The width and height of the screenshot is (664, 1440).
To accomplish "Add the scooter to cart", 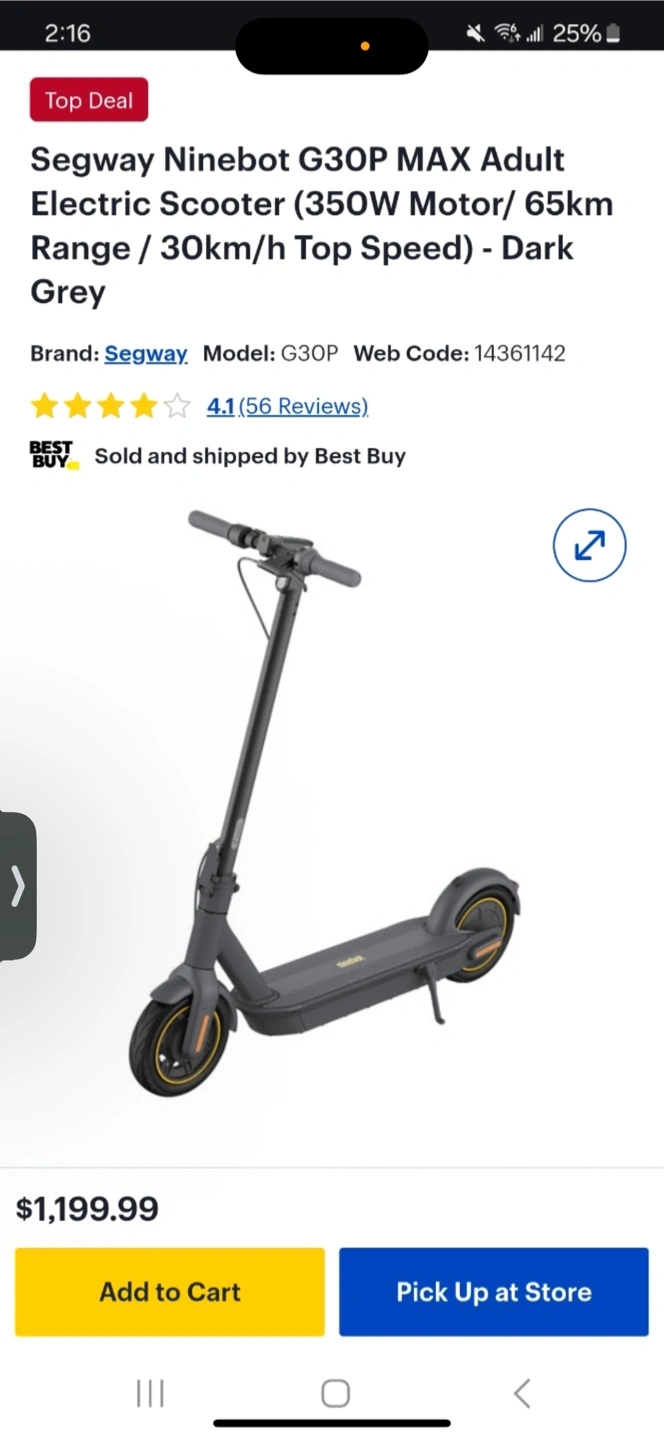I will [170, 1291].
